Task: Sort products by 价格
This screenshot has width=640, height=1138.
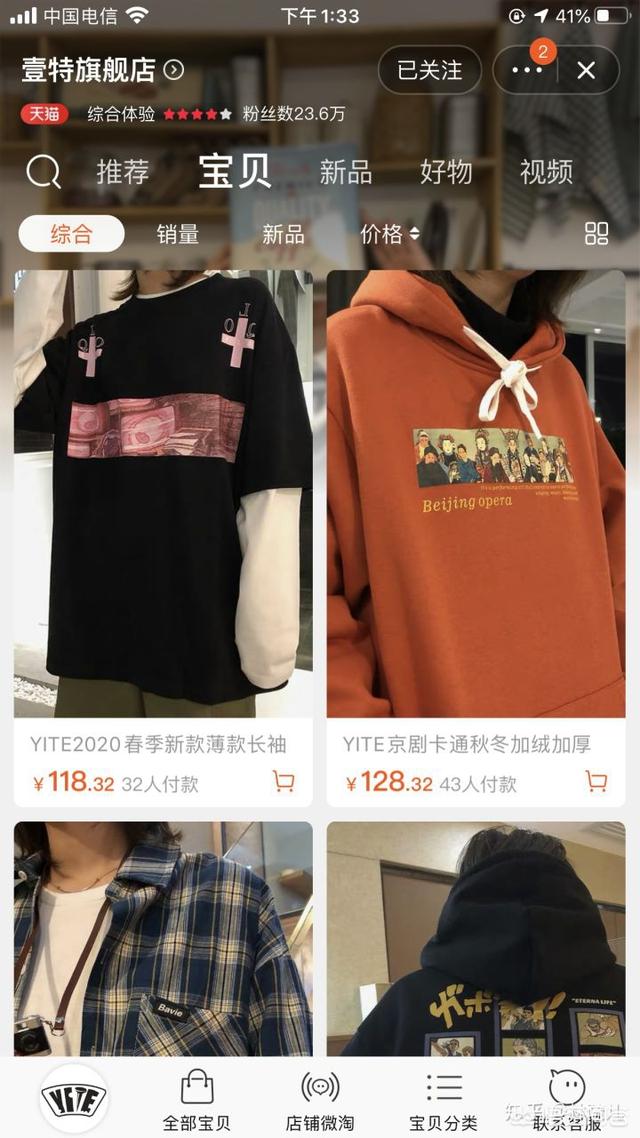Action: (389, 234)
